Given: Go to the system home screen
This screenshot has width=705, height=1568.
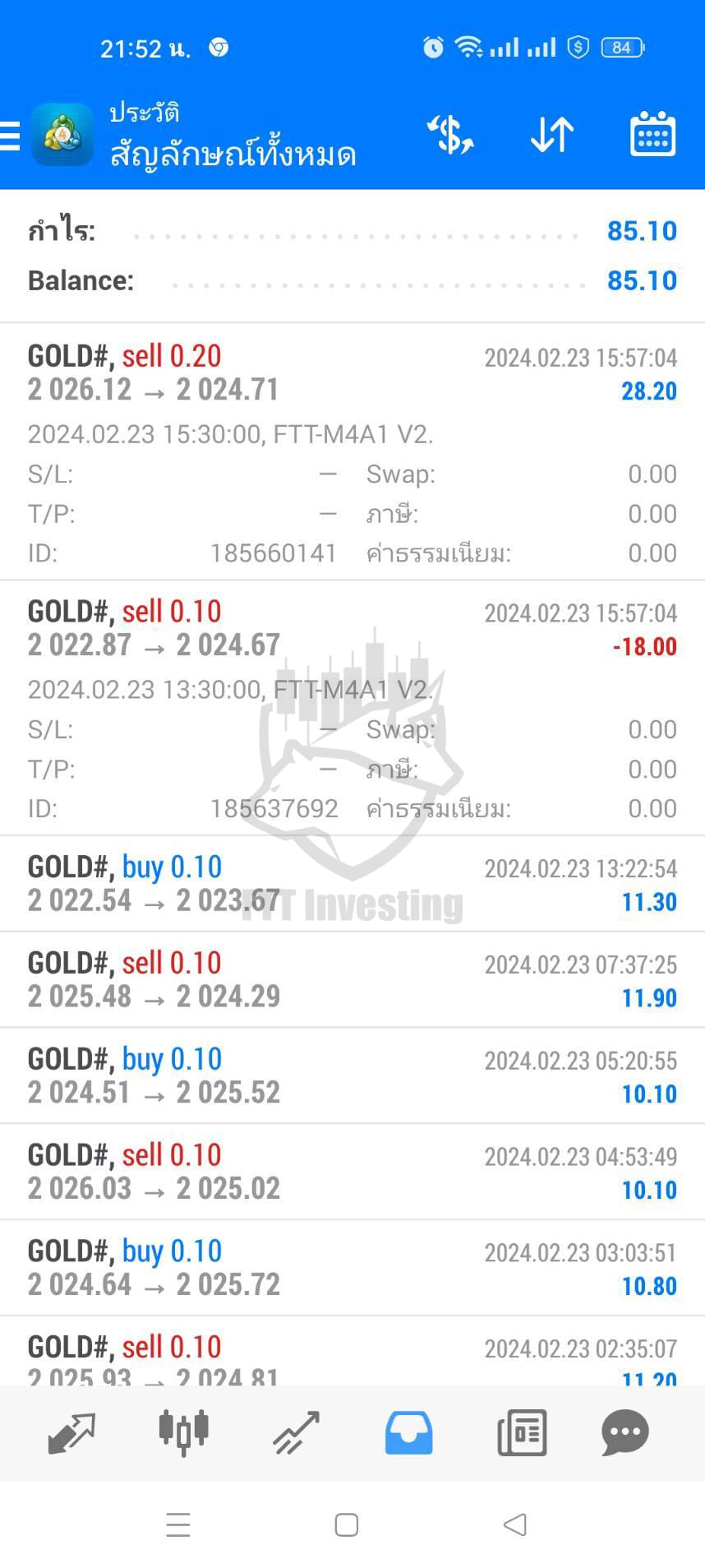Looking at the screenshot, I should coord(347,1525).
